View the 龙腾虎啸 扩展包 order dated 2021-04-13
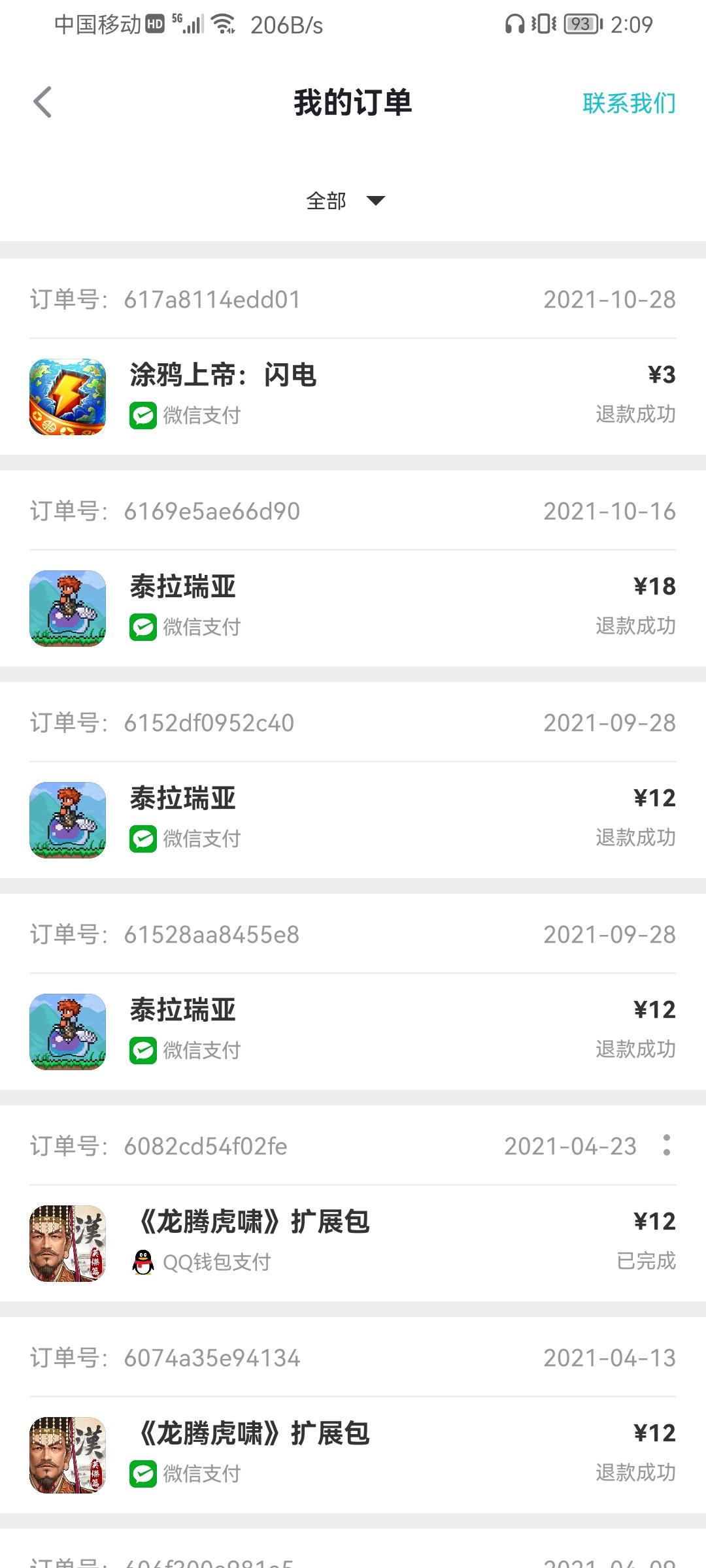 (353, 1454)
